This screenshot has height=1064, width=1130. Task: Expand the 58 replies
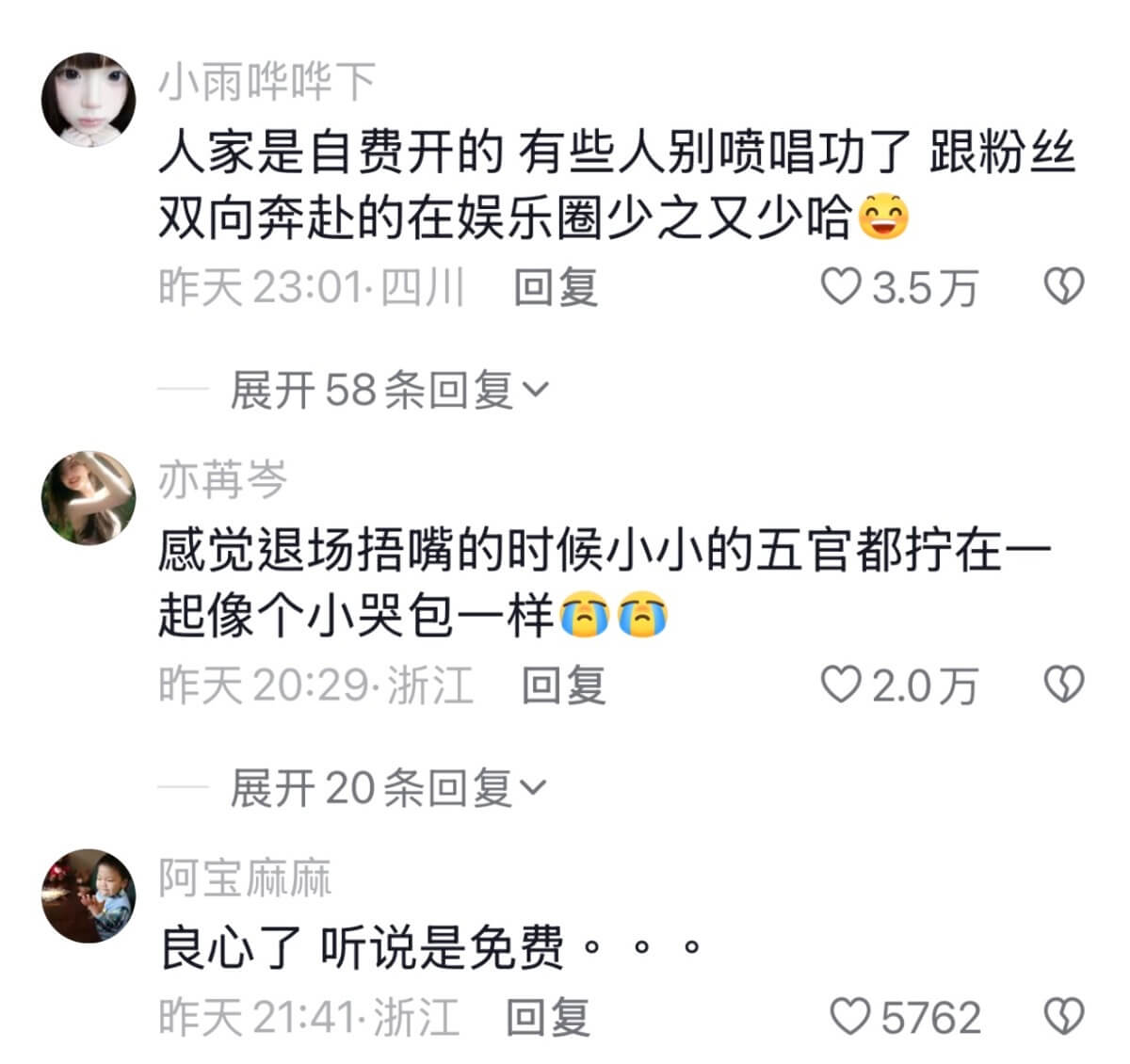tap(388, 390)
